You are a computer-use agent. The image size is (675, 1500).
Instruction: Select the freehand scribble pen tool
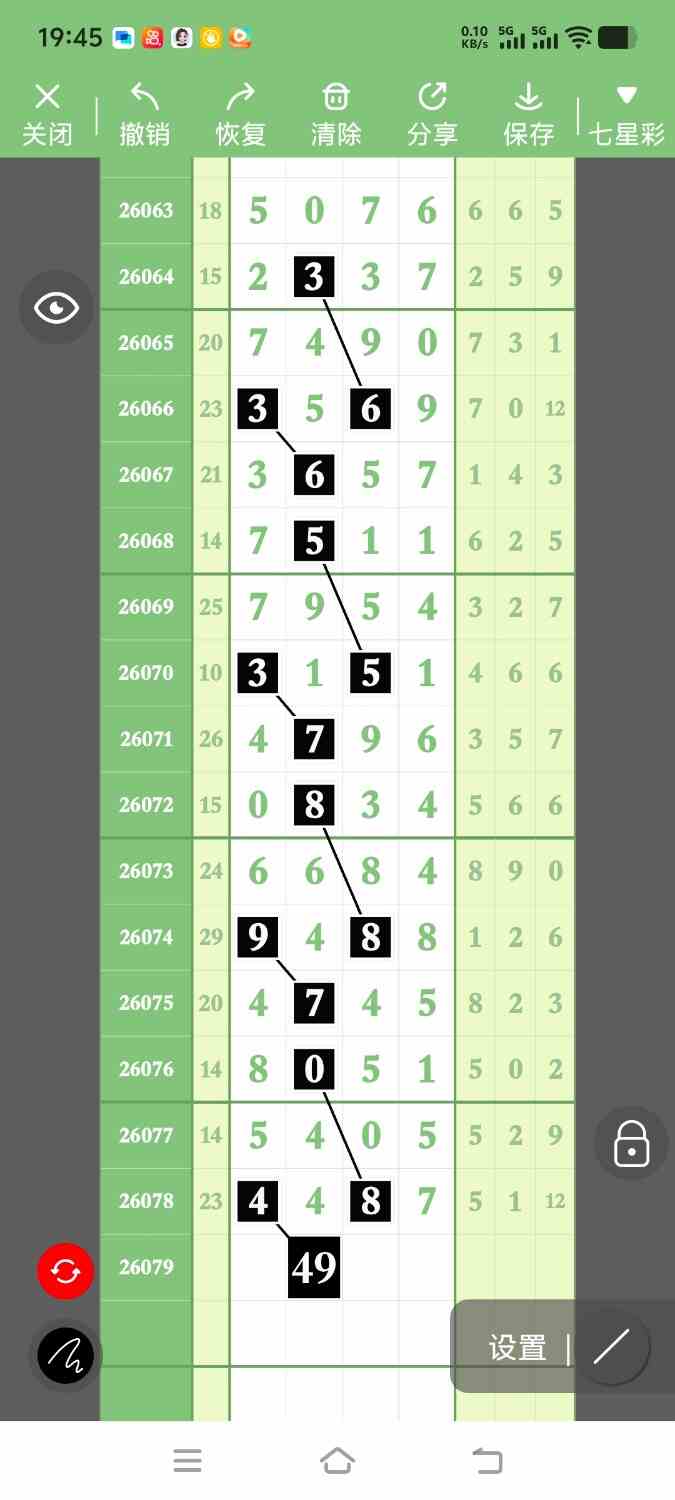(65, 1356)
